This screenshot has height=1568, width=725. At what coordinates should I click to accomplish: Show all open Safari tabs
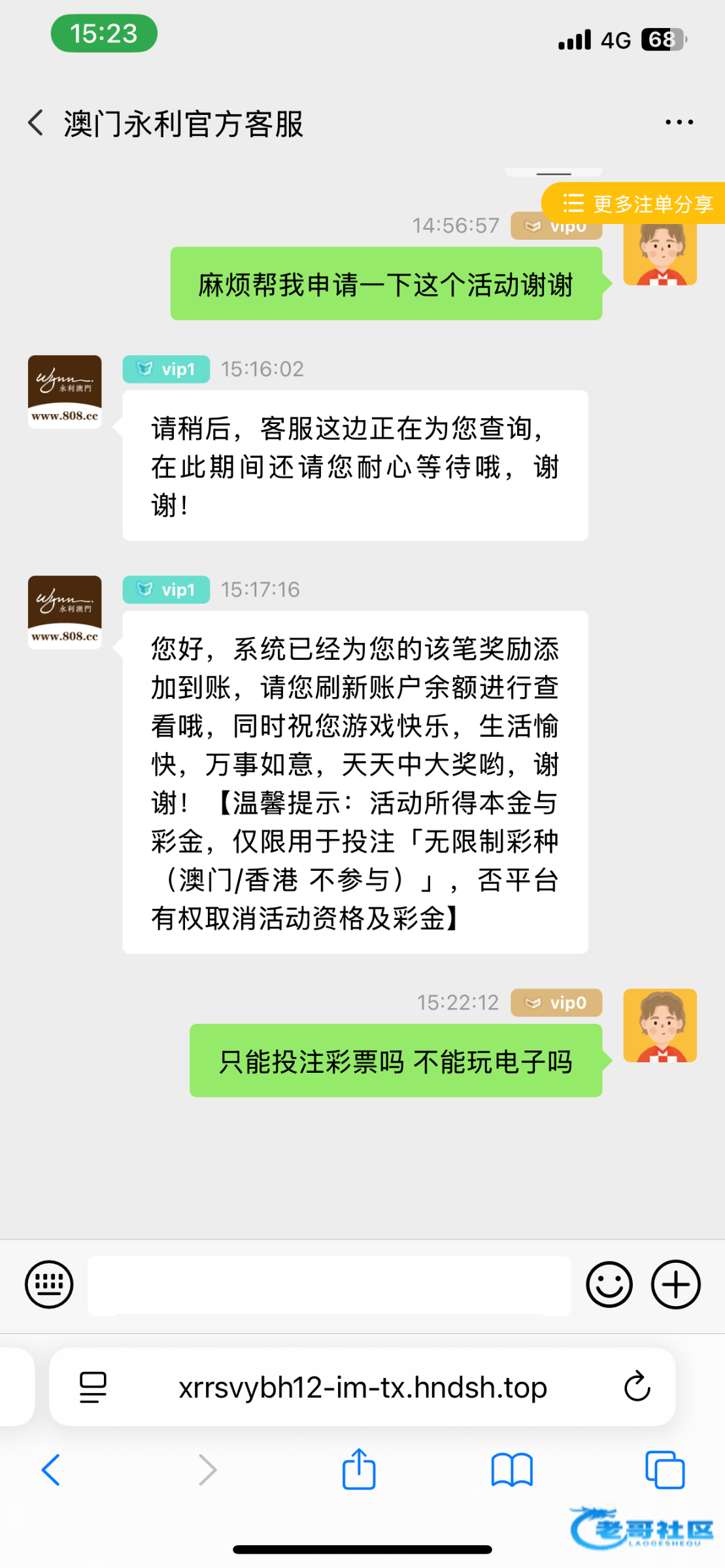coord(664,1470)
